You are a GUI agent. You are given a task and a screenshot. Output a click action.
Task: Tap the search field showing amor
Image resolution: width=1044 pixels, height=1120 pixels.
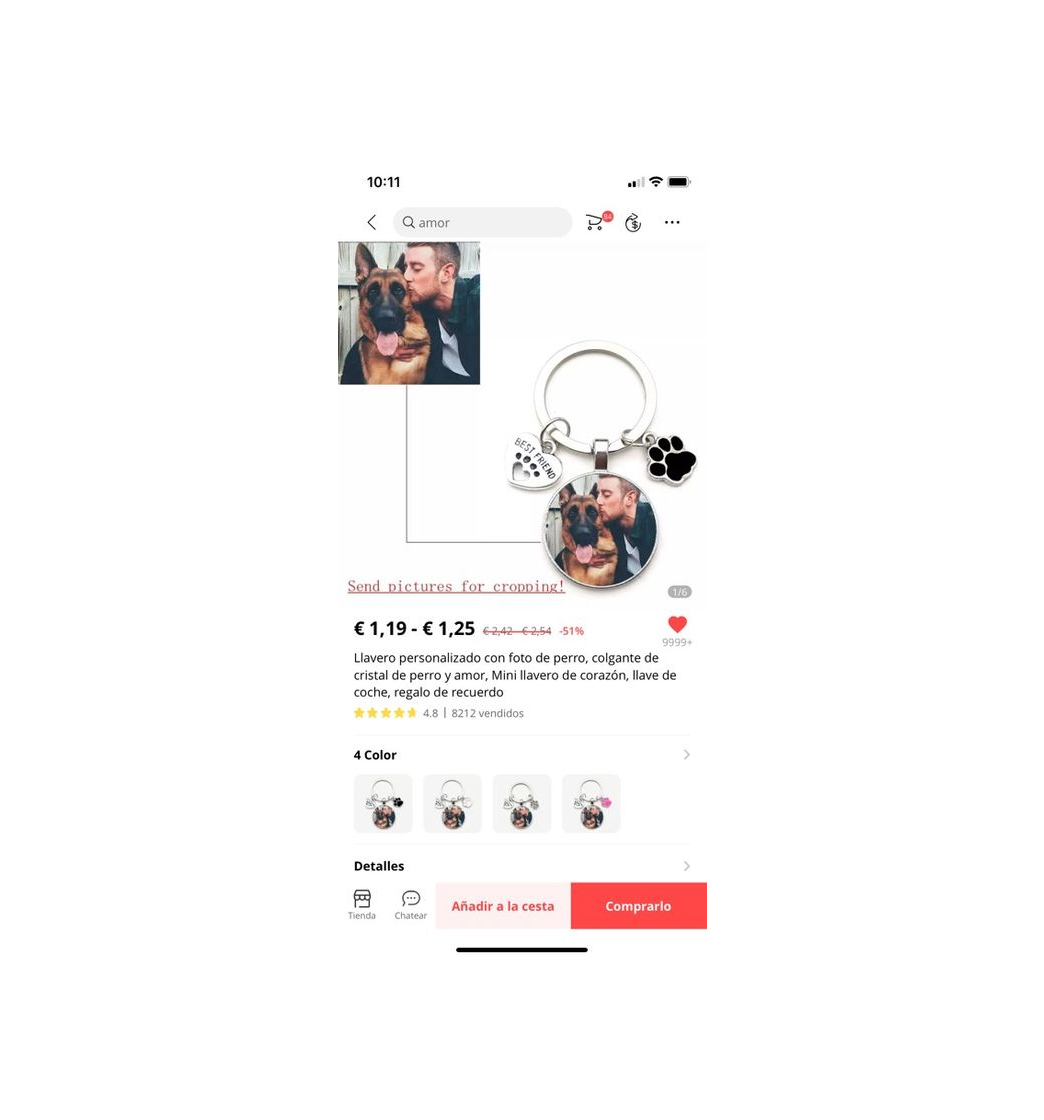(483, 222)
